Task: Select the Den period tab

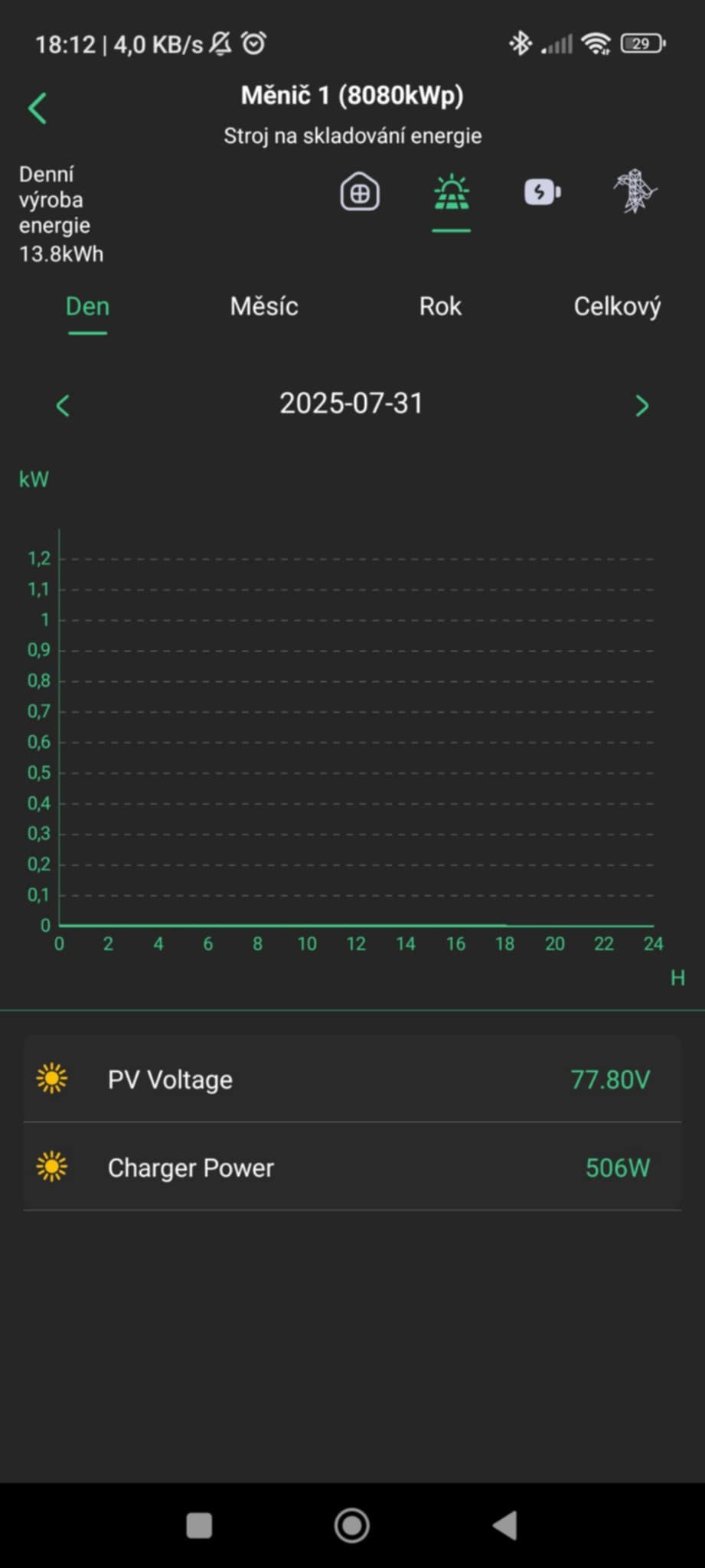Action: [87, 307]
